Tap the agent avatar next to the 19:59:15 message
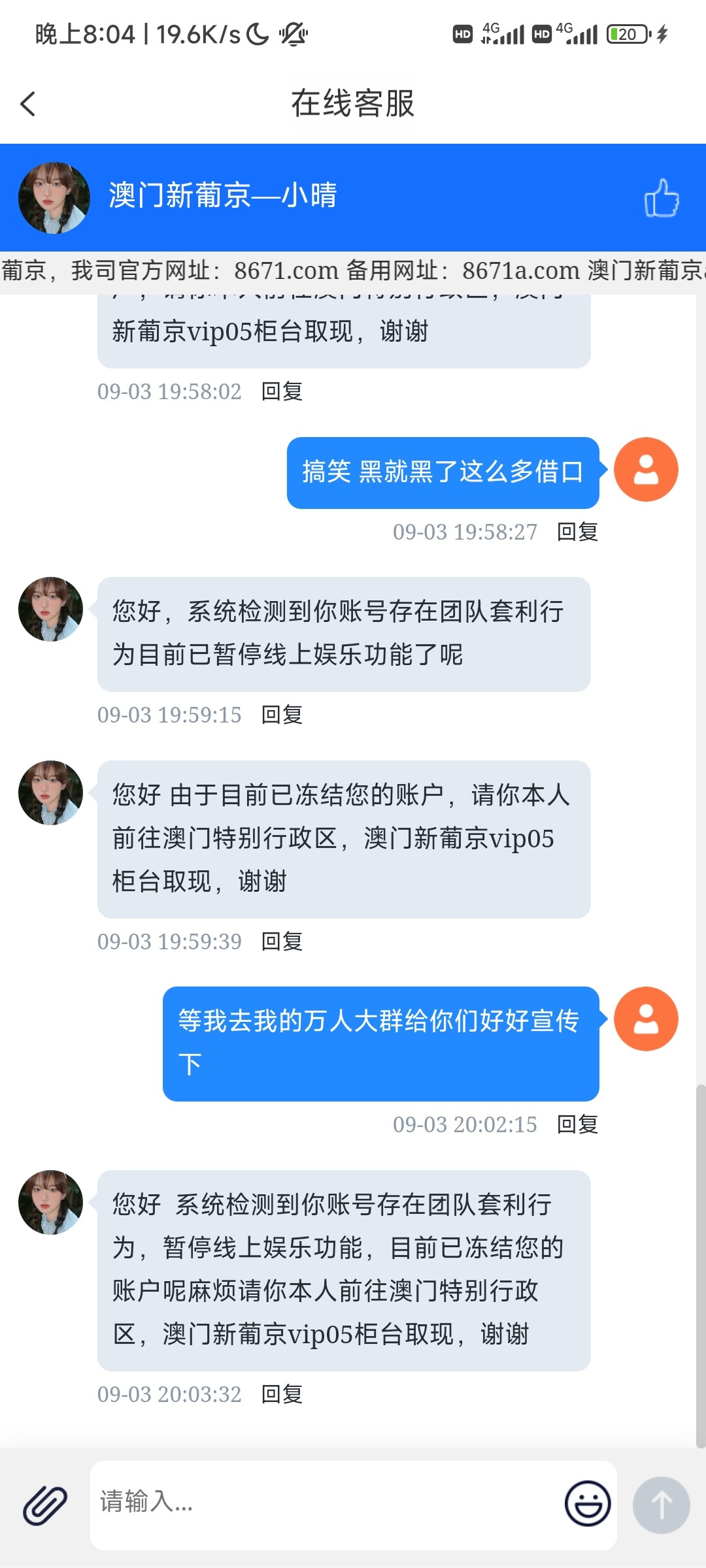This screenshot has width=706, height=1568. [x=50, y=609]
